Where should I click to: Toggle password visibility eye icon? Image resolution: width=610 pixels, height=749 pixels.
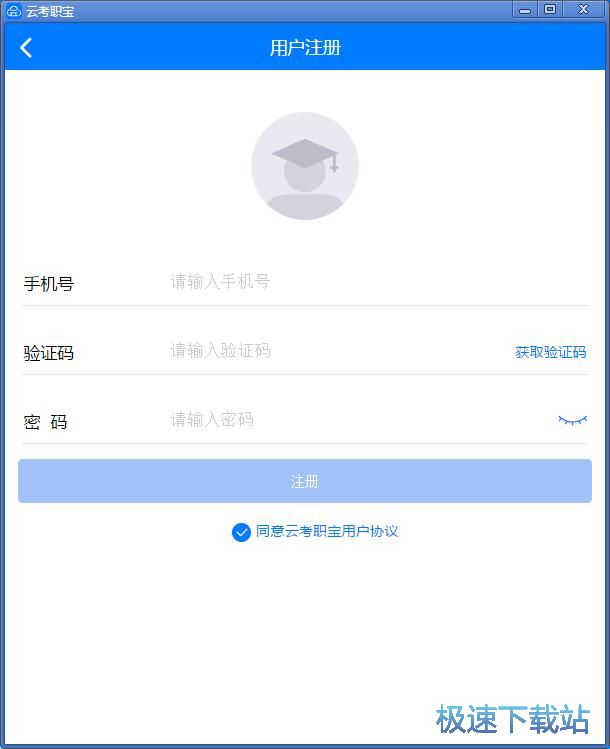pyautogui.click(x=572, y=421)
